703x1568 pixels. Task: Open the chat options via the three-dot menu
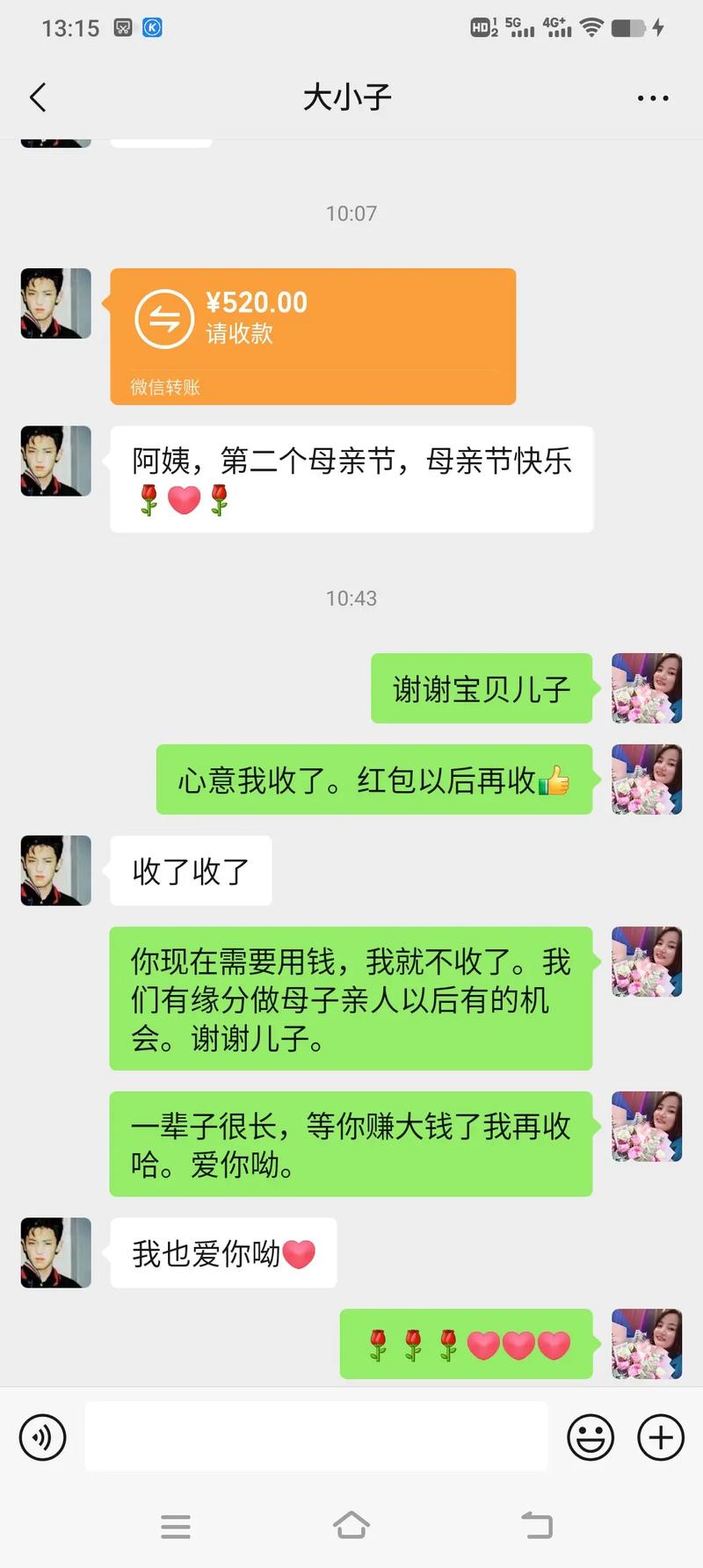pos(652,97)
